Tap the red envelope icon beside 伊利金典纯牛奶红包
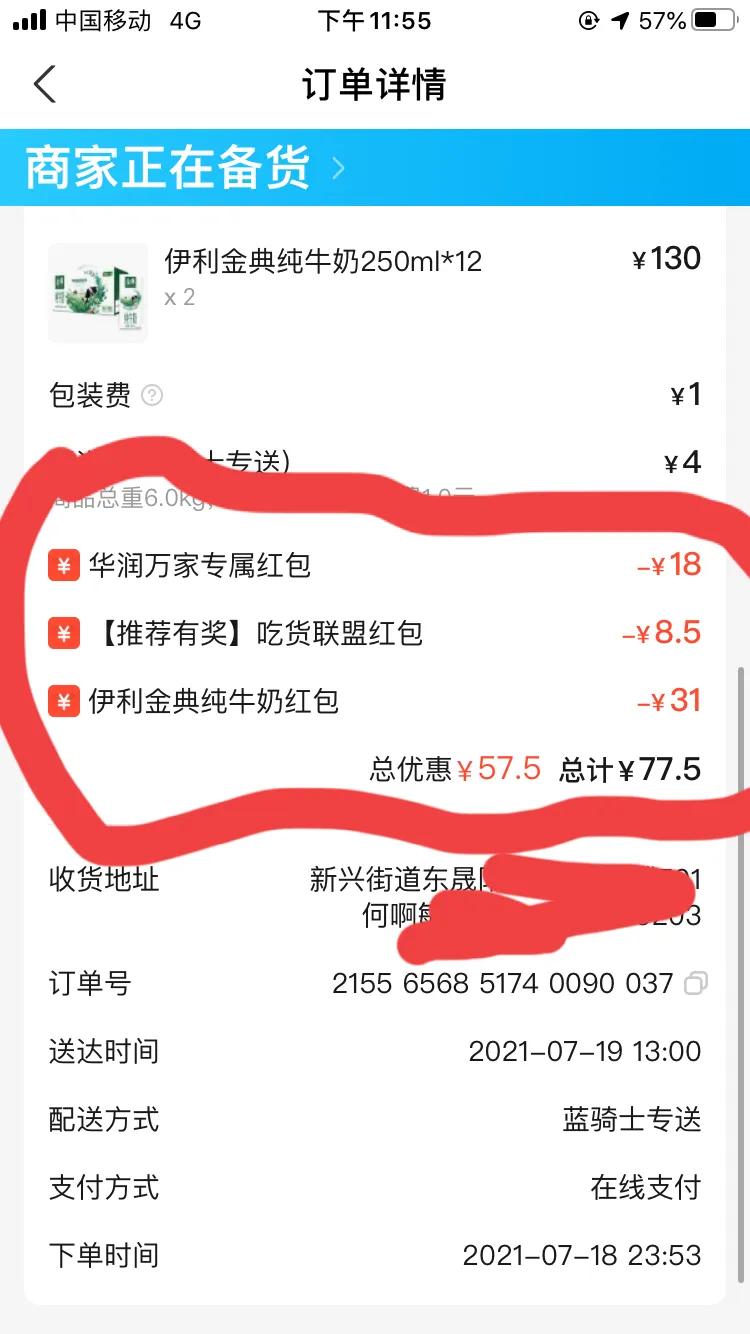The image size is (750, 1334). click(62, 701)
